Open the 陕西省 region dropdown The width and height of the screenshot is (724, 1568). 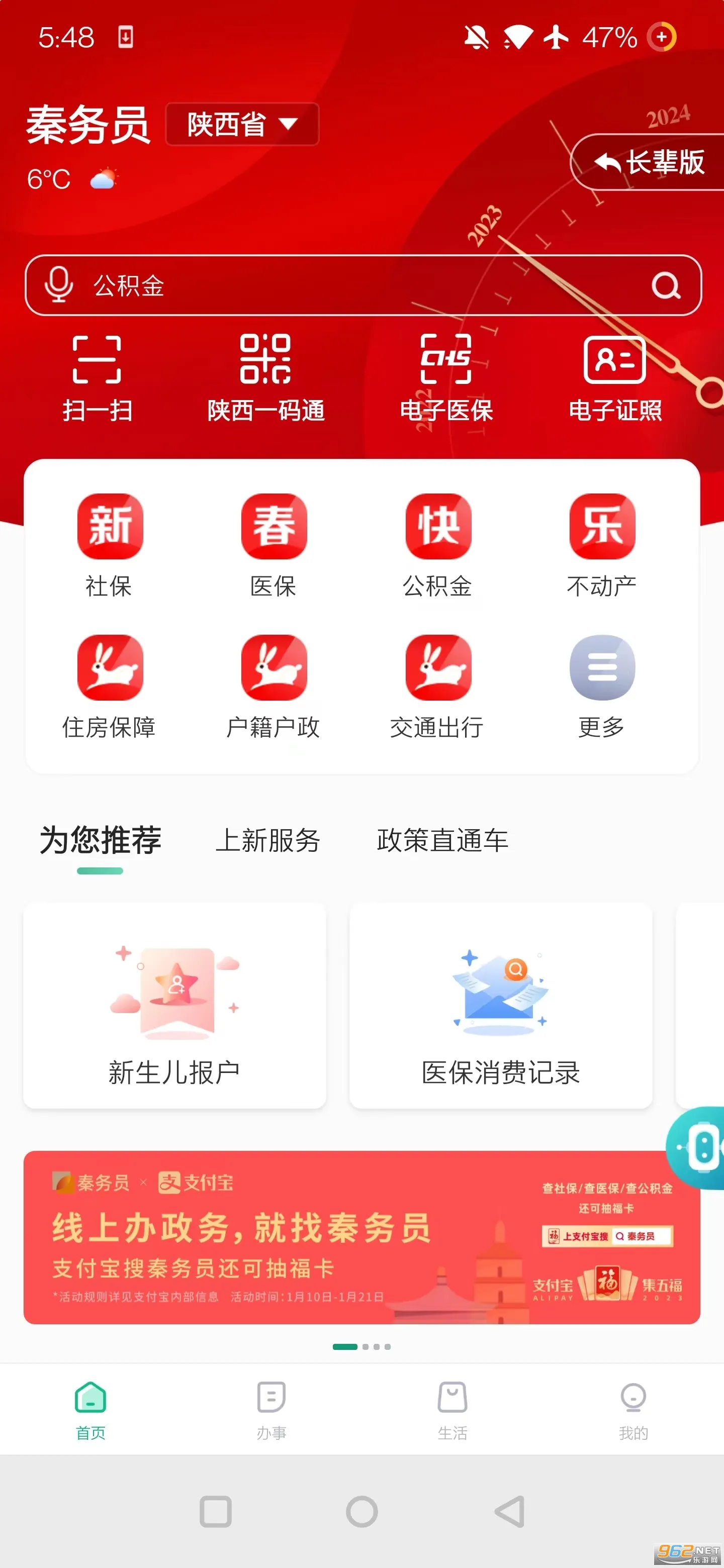(242, 124)
